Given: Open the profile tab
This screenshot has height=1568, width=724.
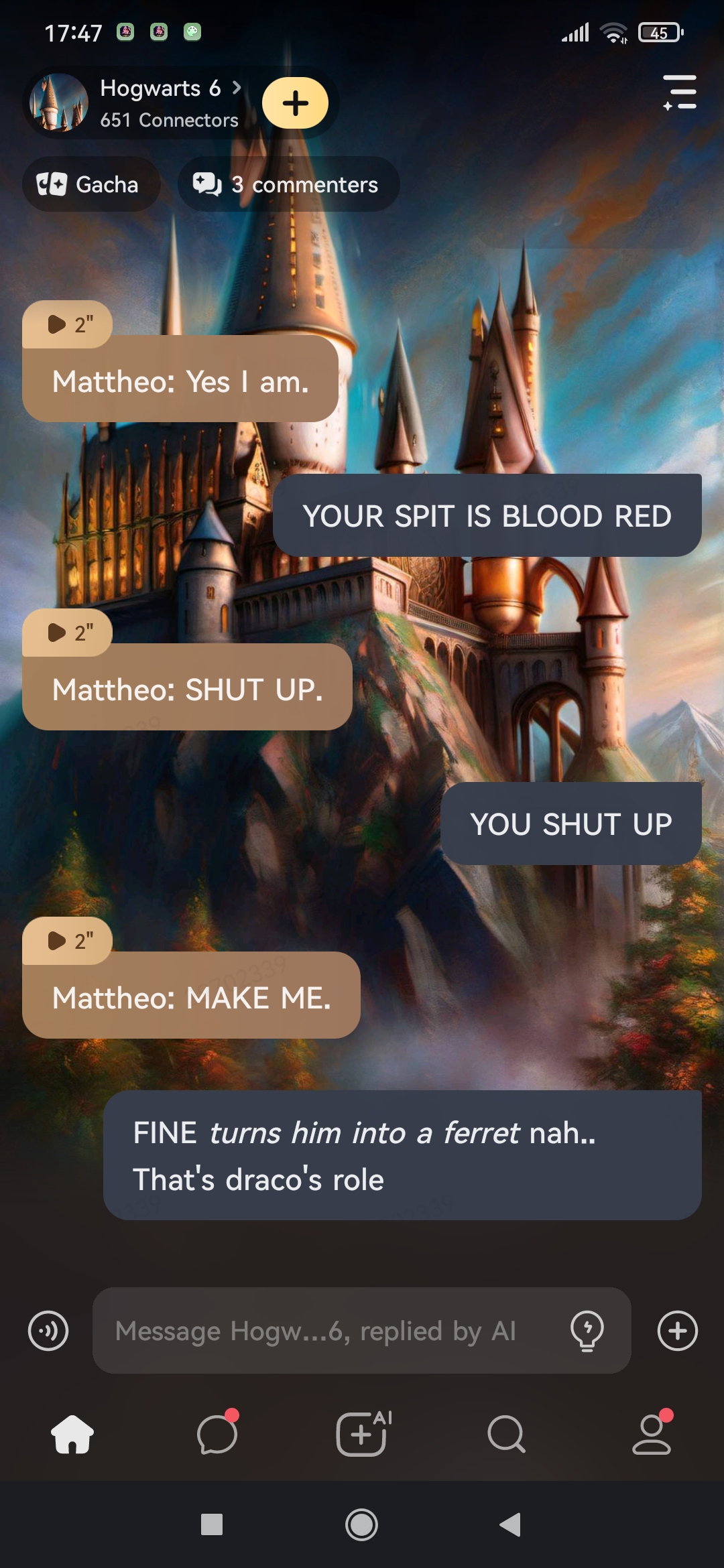Looking at the screenshot, I should (651, 1434).
